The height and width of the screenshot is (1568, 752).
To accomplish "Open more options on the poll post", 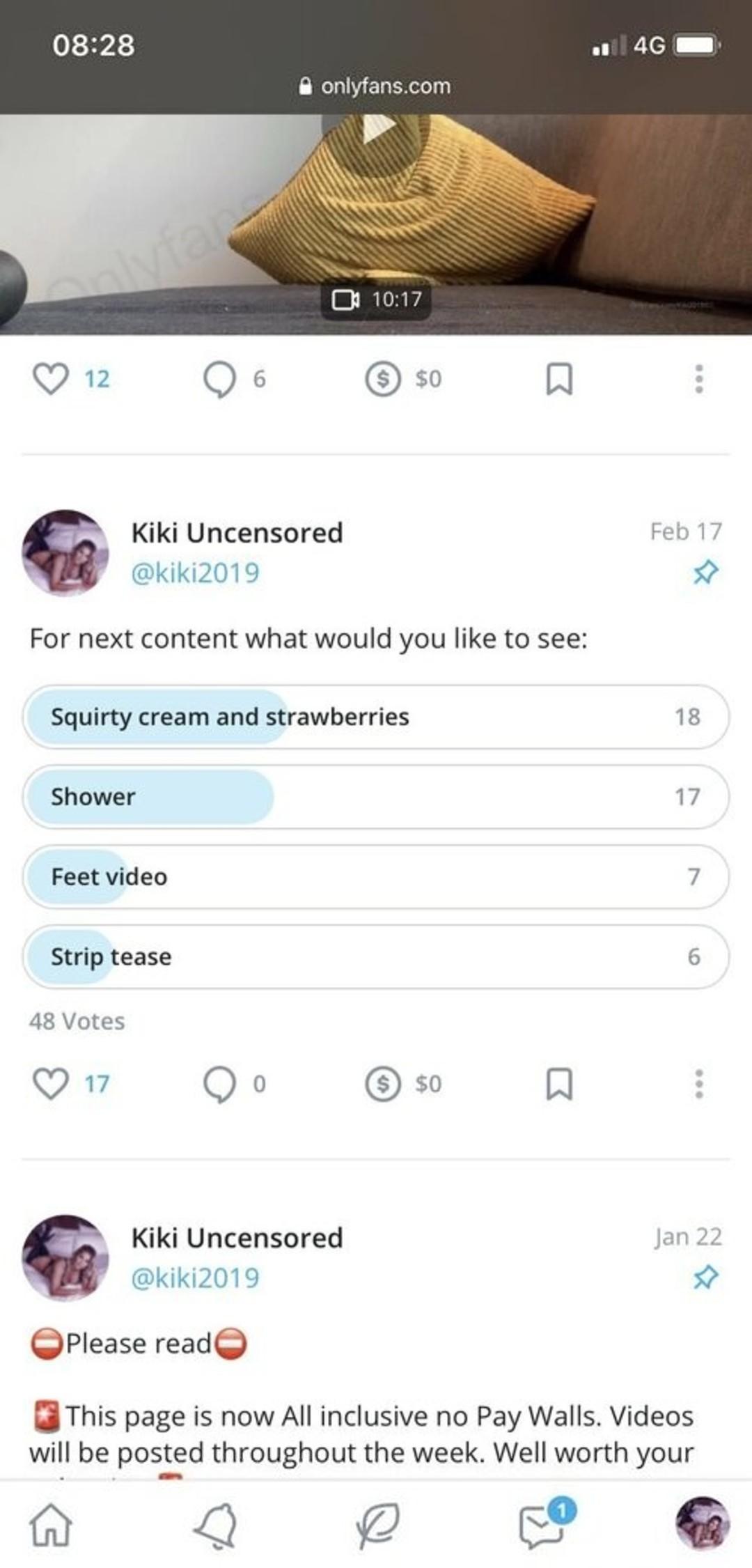I will point(699,1084).
